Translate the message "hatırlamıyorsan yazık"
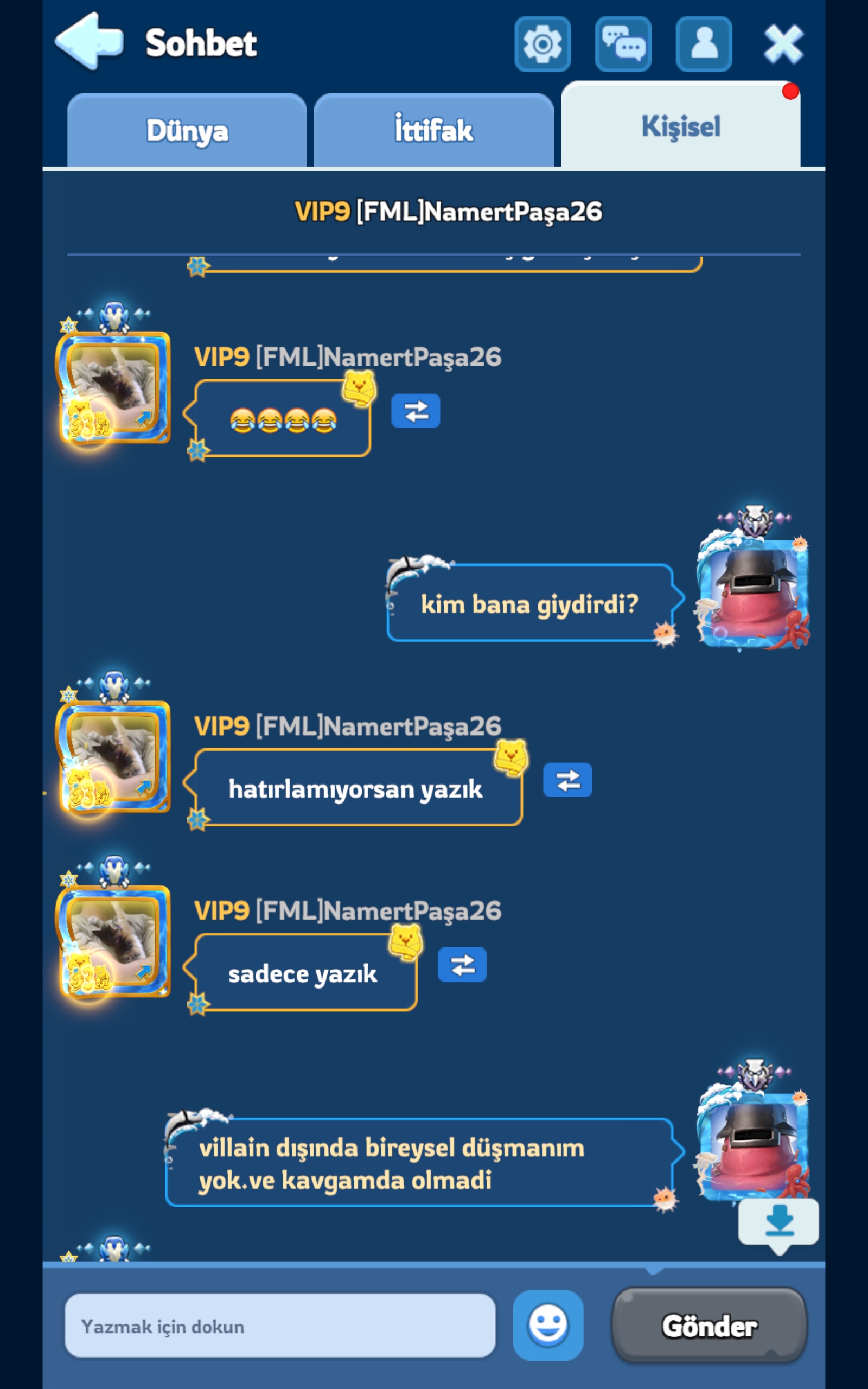The width and height of the screenshot is (868, 1389). tap(567, 780)
